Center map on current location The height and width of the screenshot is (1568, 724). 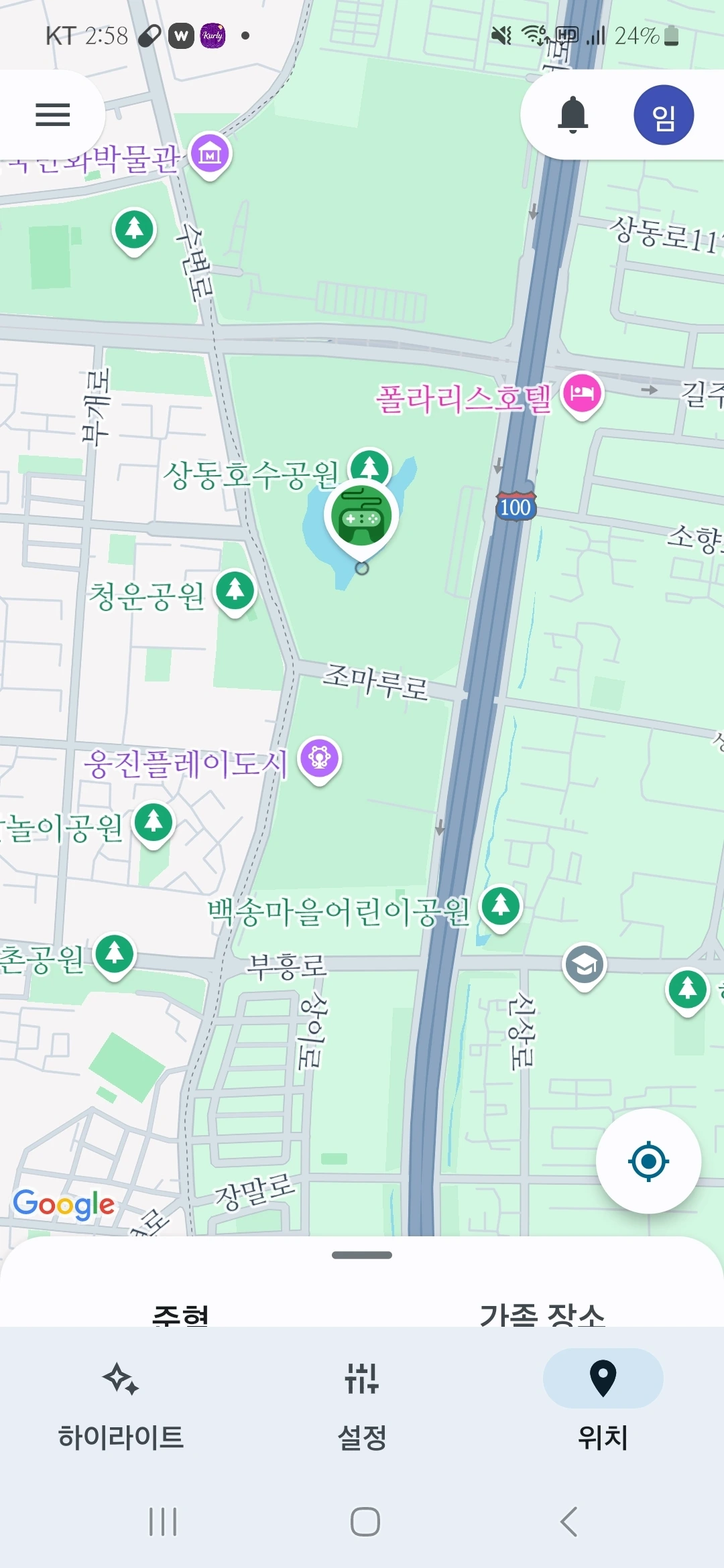pos(648,1161)
